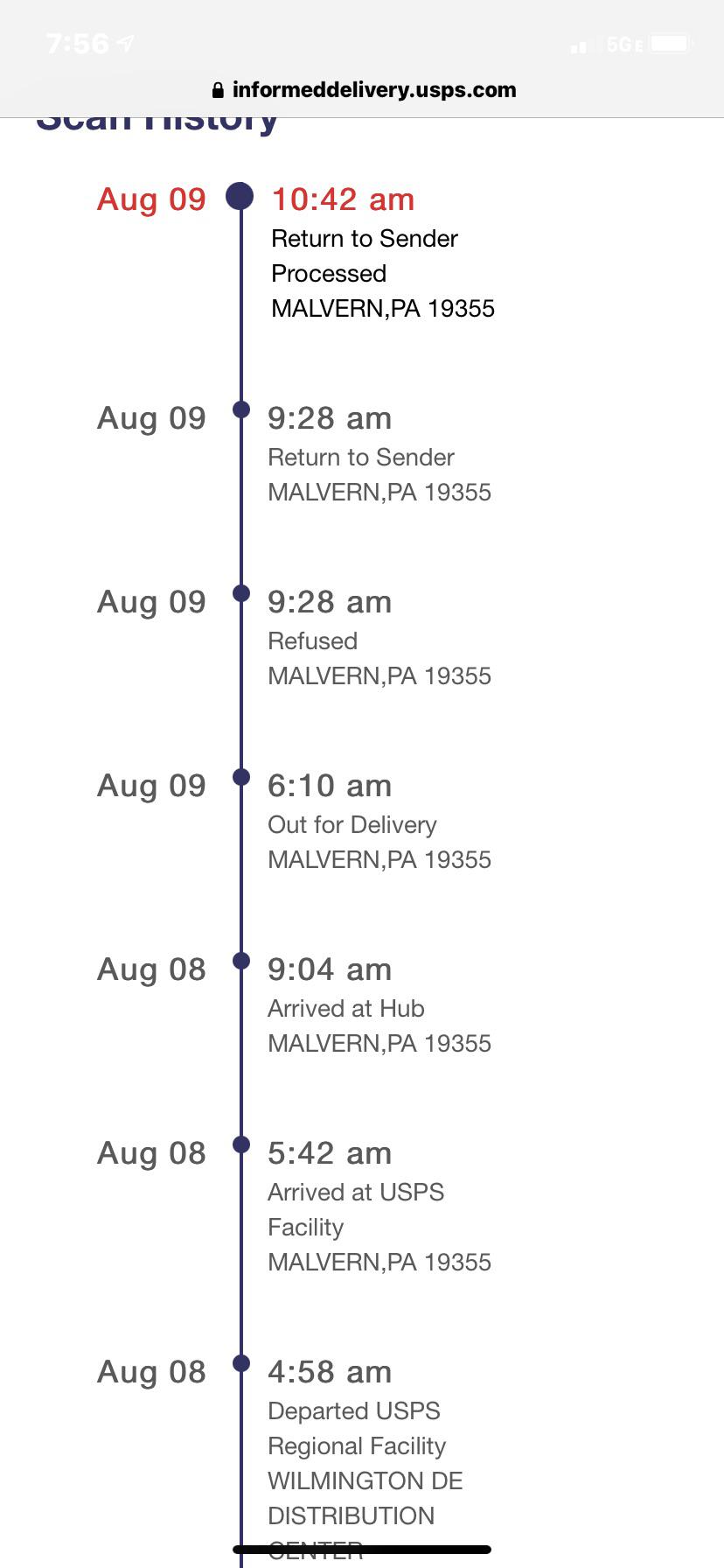Select the Return to Sender Processed entry
Image resolution: width=724 pixels, height=1568 pixels.
[365, 255]
